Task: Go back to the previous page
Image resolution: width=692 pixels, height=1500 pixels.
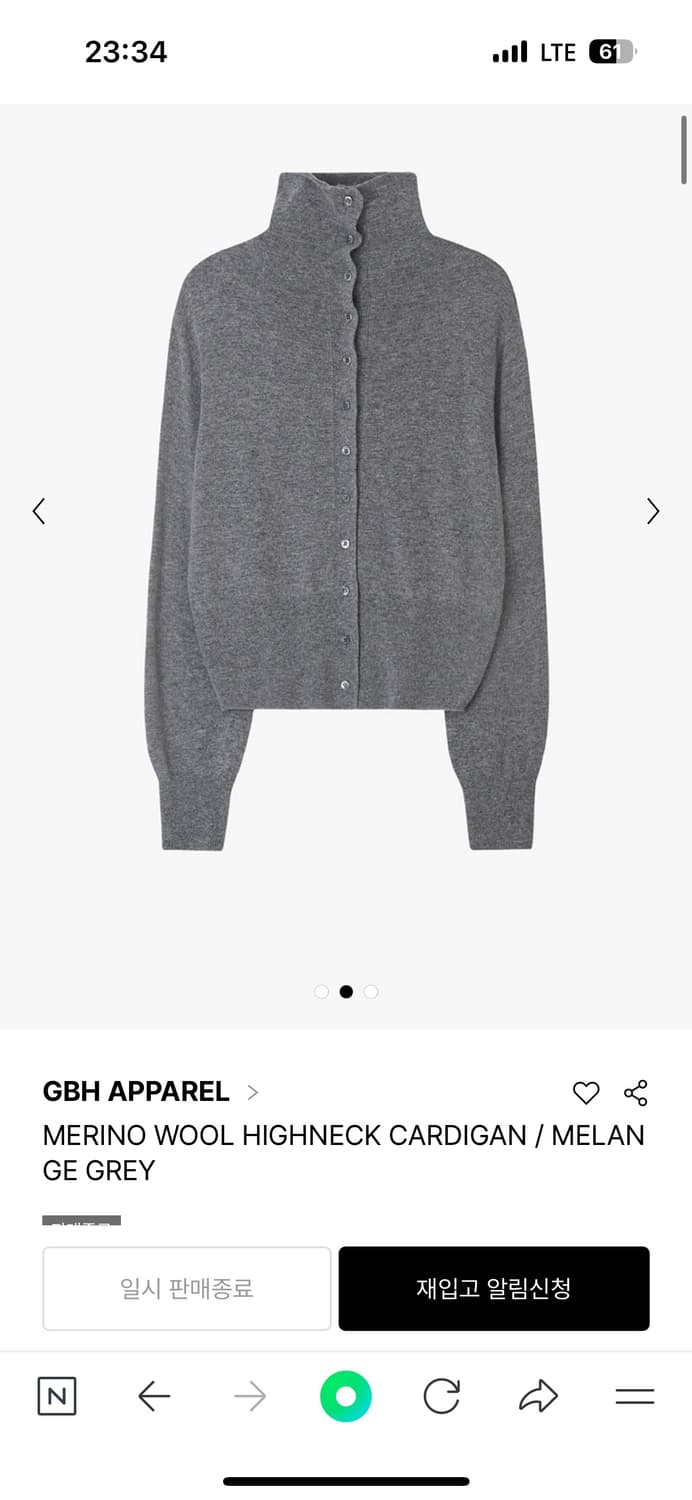Action: point(154,1396)
